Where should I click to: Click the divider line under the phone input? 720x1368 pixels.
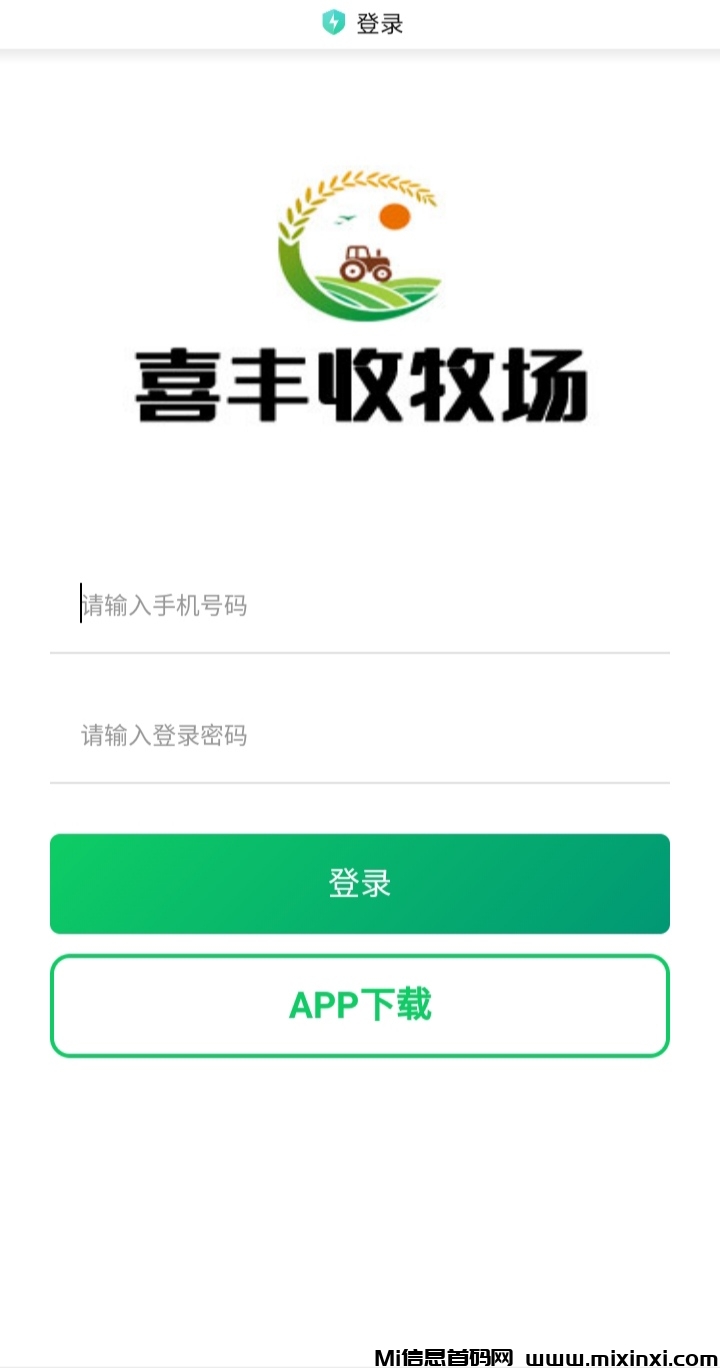click(x=360, y=653)
